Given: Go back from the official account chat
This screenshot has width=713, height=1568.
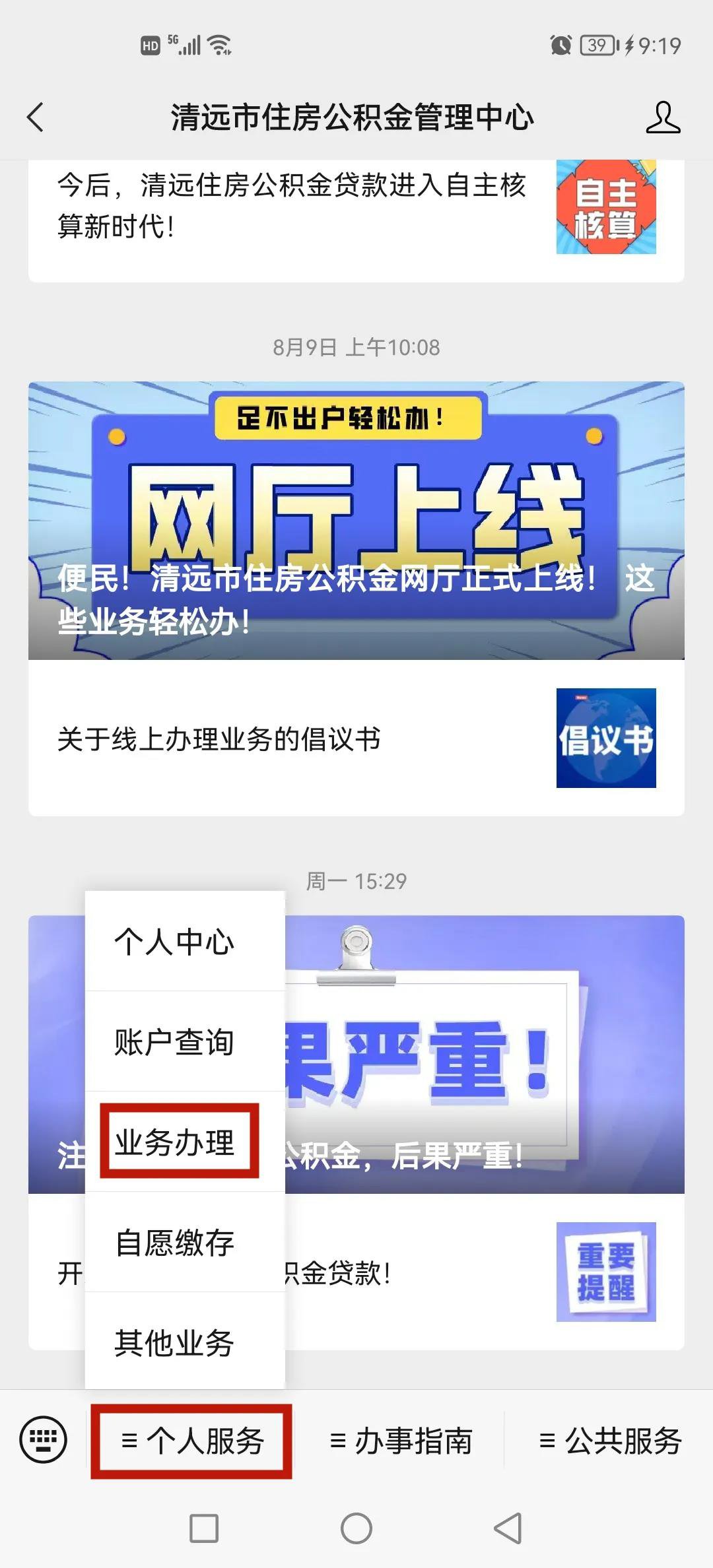Looking at the screenshot, I should pos(36,117).
